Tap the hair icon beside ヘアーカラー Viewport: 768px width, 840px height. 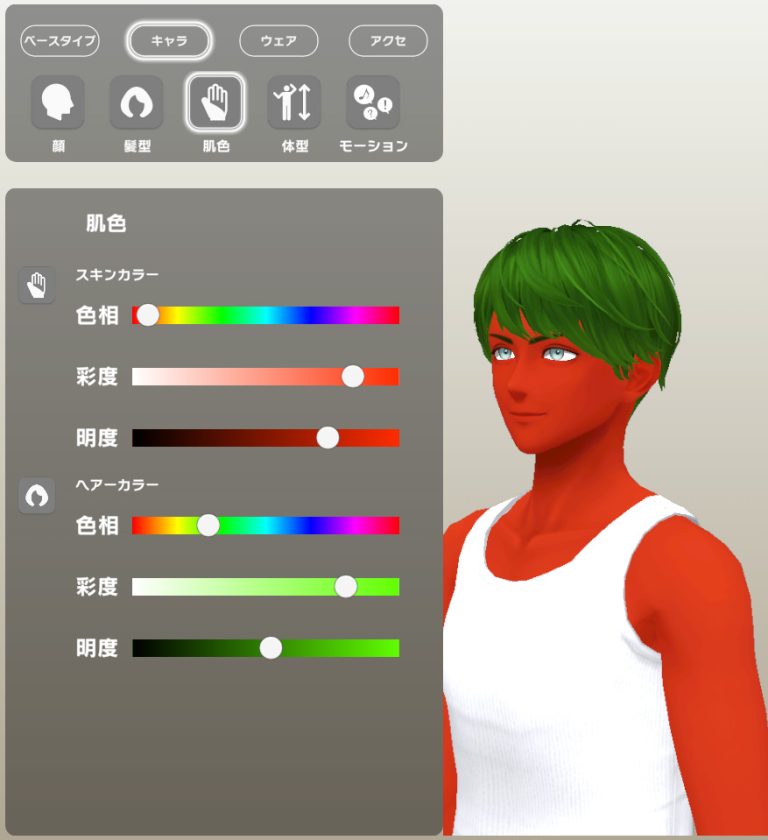[37, 496]
